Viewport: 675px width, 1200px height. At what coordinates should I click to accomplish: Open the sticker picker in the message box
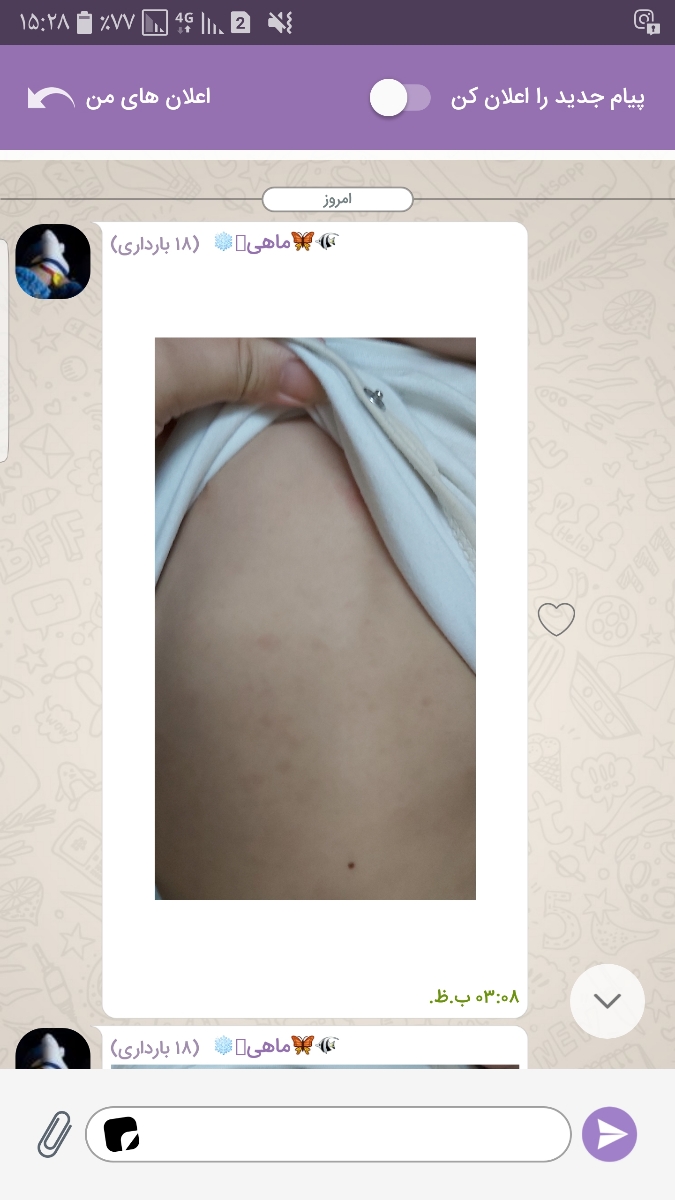(121, 1134)
